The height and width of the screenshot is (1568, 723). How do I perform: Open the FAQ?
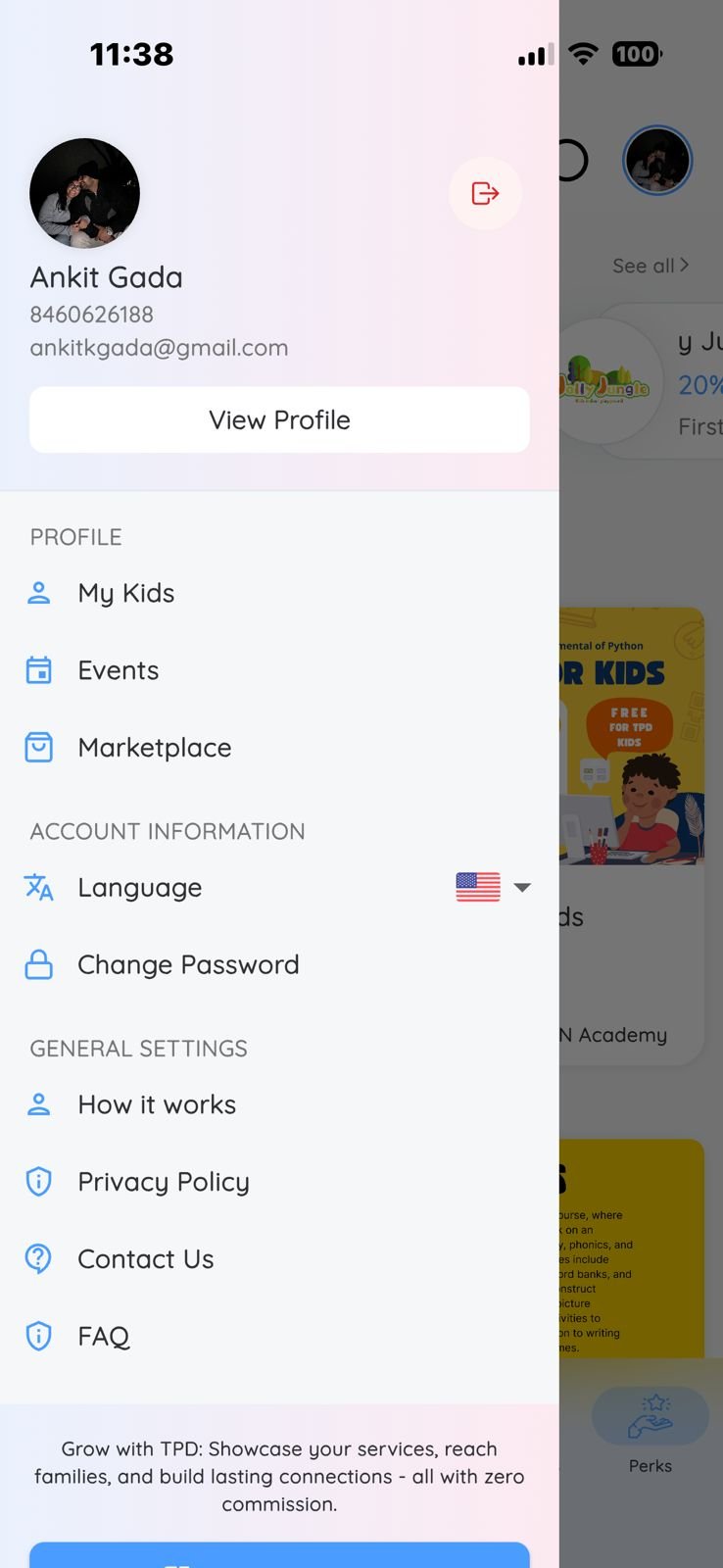point(103,1337)
